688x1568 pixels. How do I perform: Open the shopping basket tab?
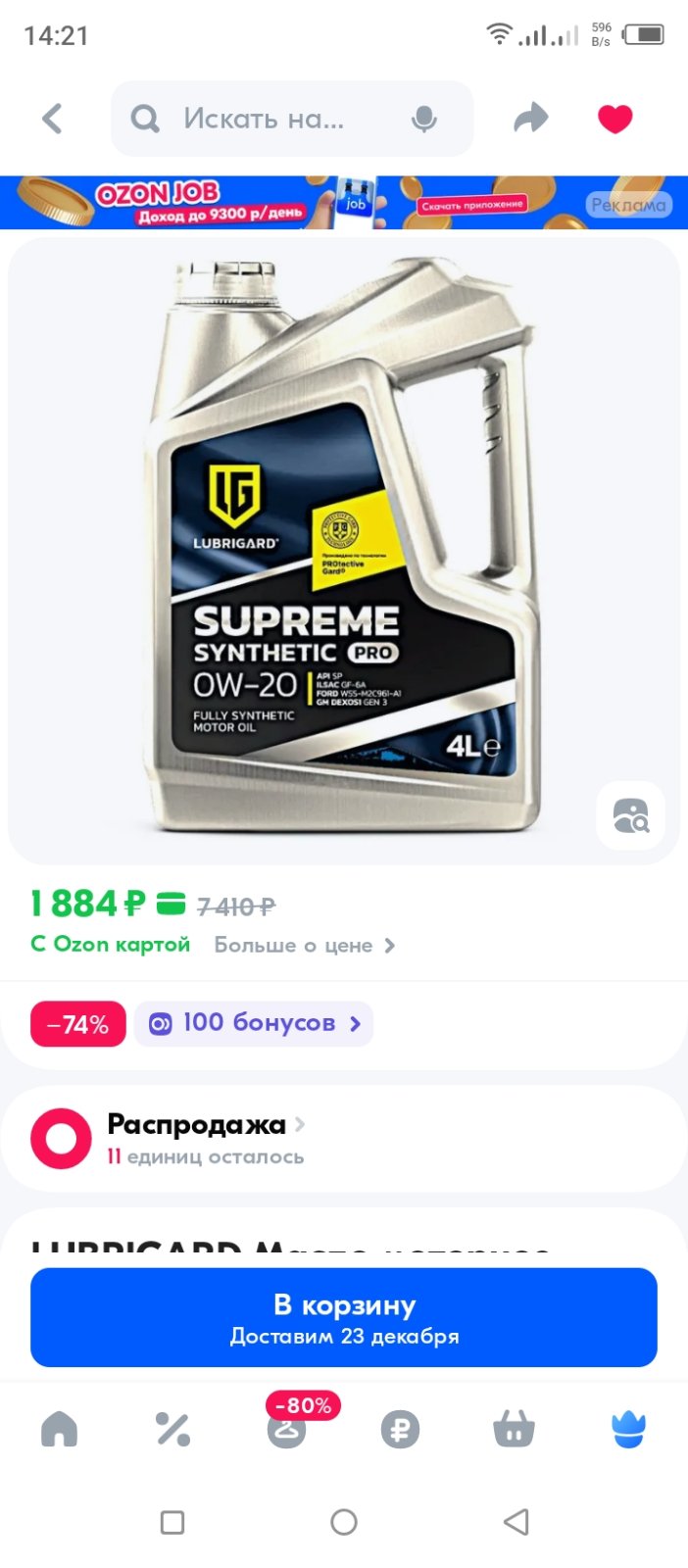[514, 1430]
